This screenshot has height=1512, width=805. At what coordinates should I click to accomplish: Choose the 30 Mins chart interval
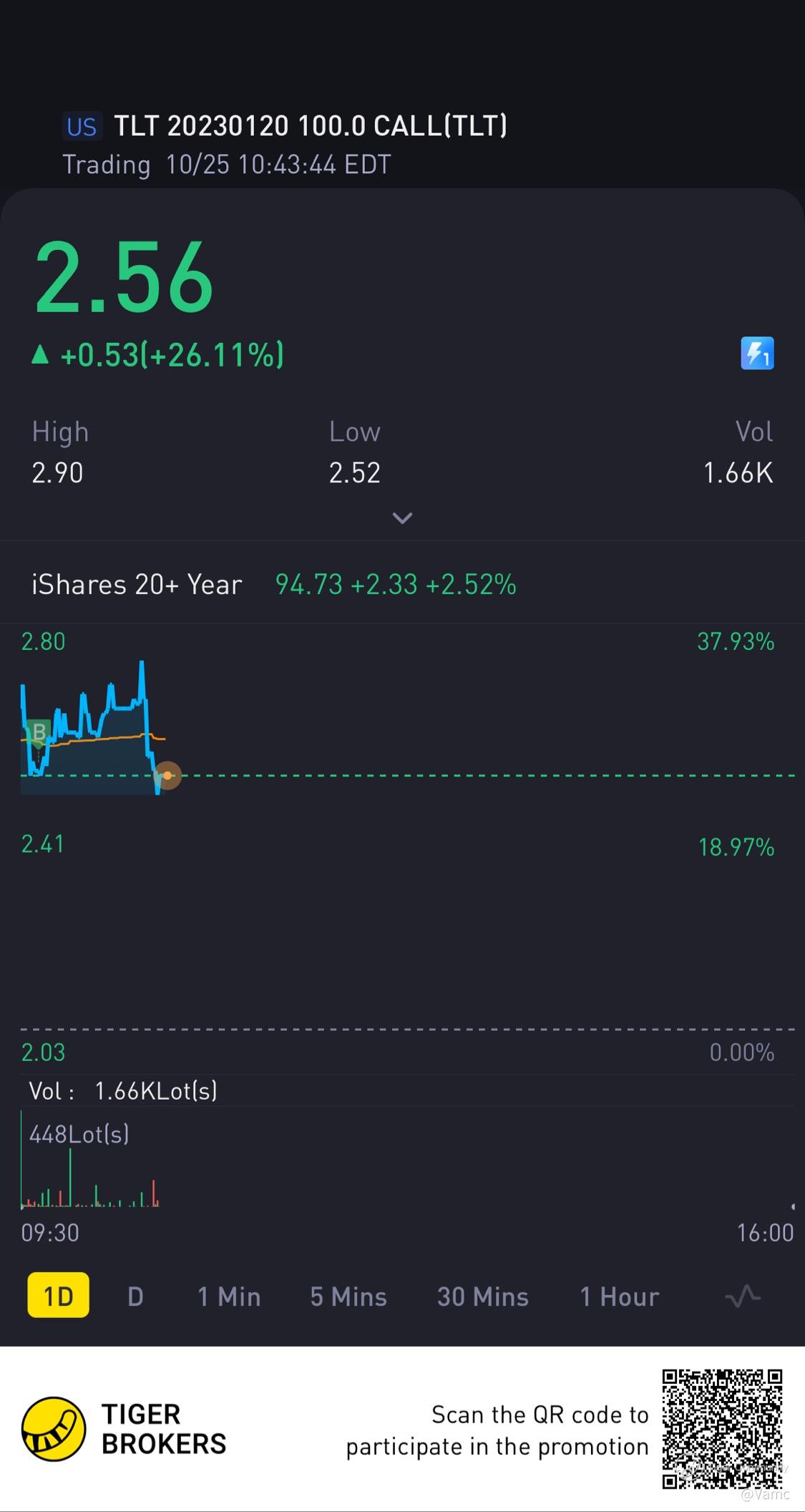(x=483, y=1297)
